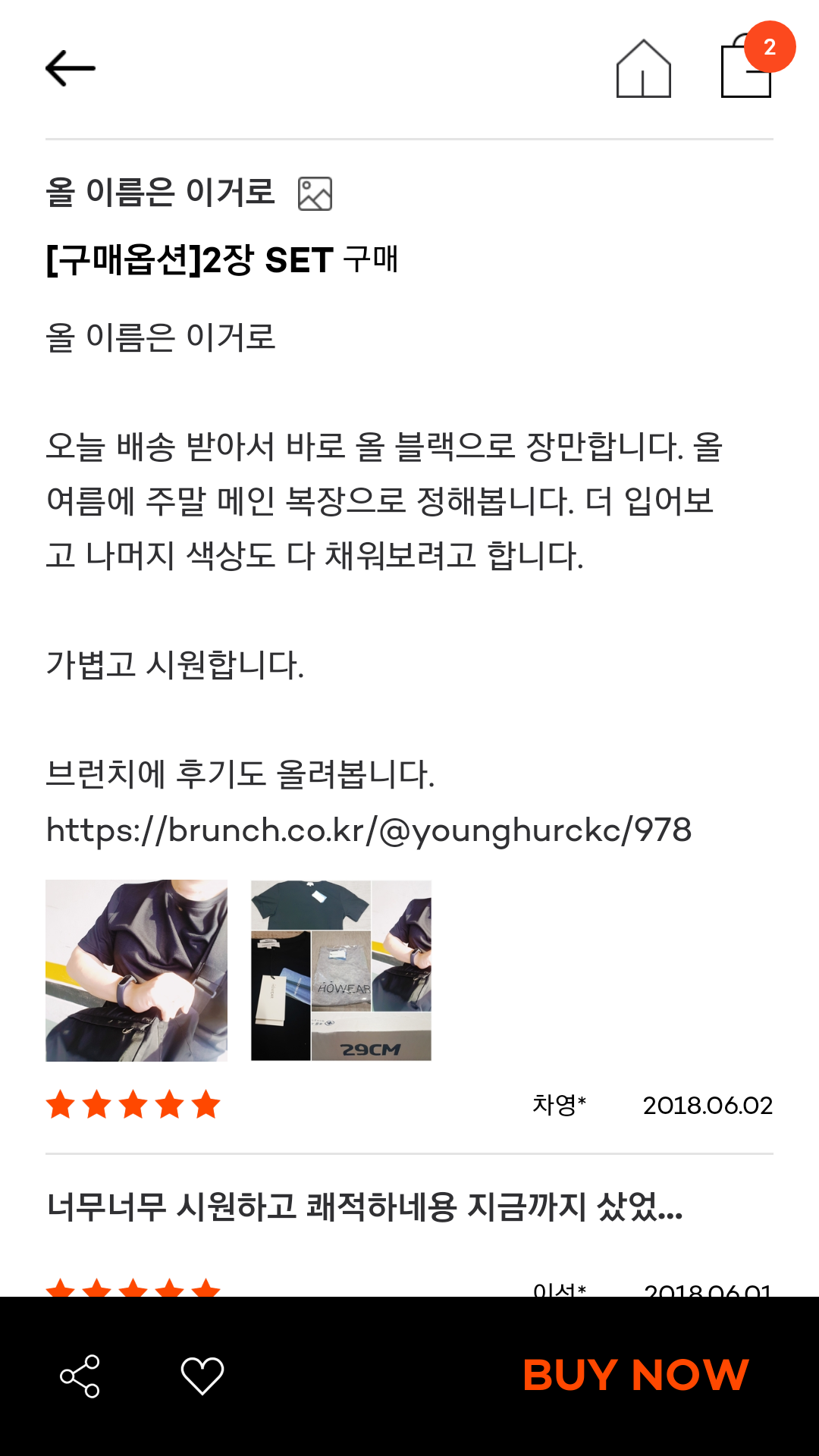Open the full text of the 차영* review
Viewport: 819px width, 1456px height.
tap(379, 500)
